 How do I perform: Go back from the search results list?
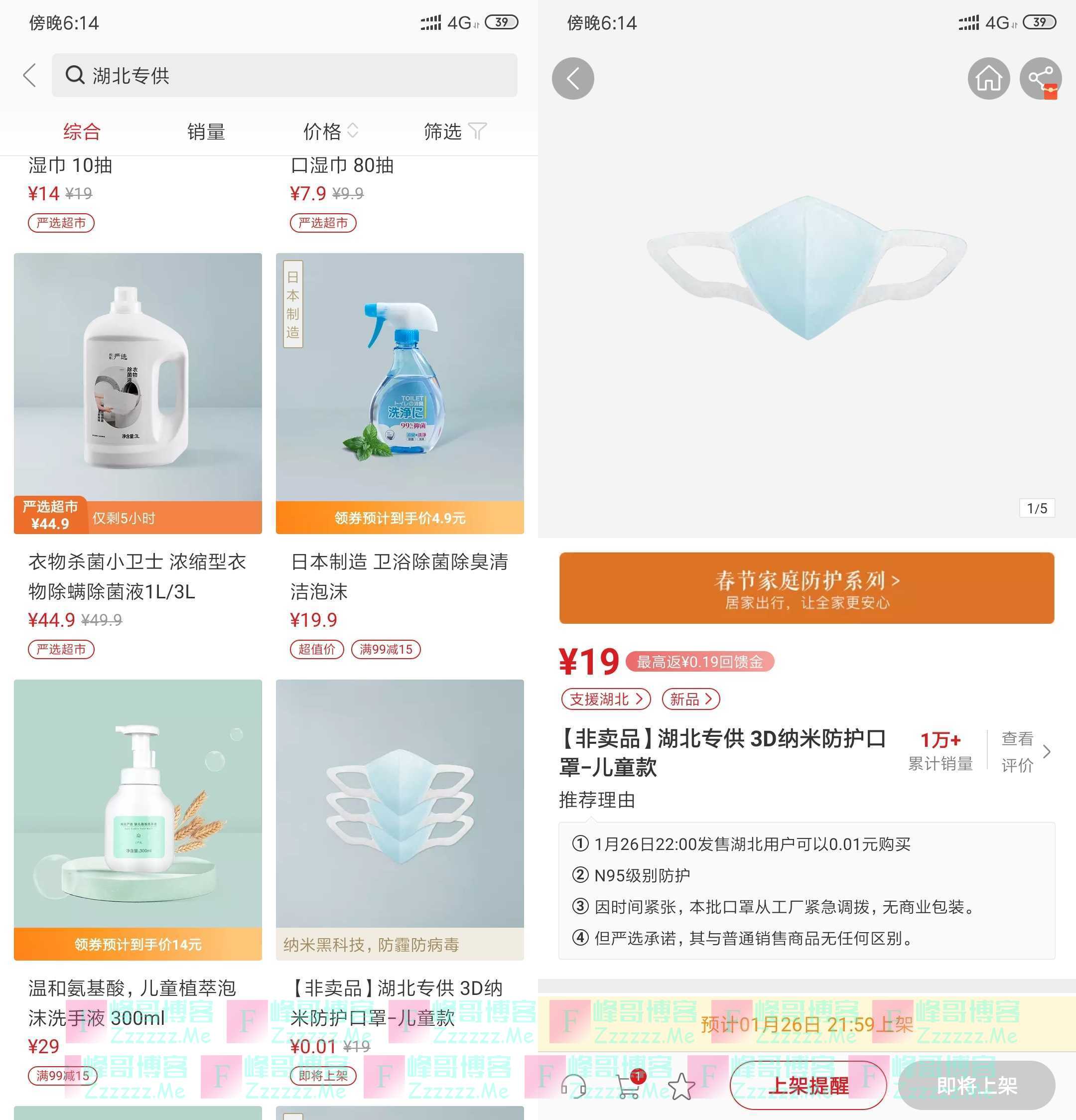click(x=30, y=75)
